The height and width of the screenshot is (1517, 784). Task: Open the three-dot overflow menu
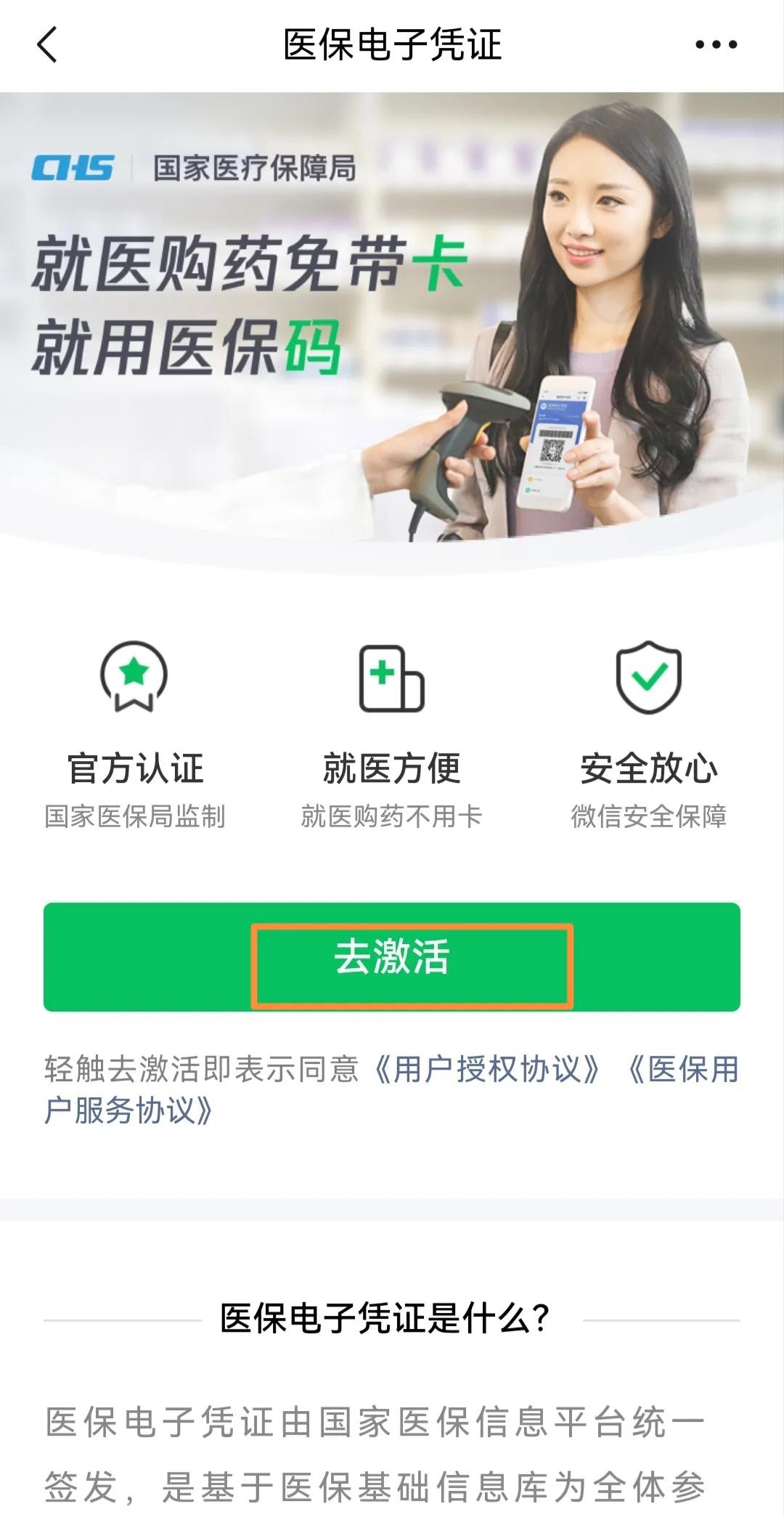tap(716, 45)
